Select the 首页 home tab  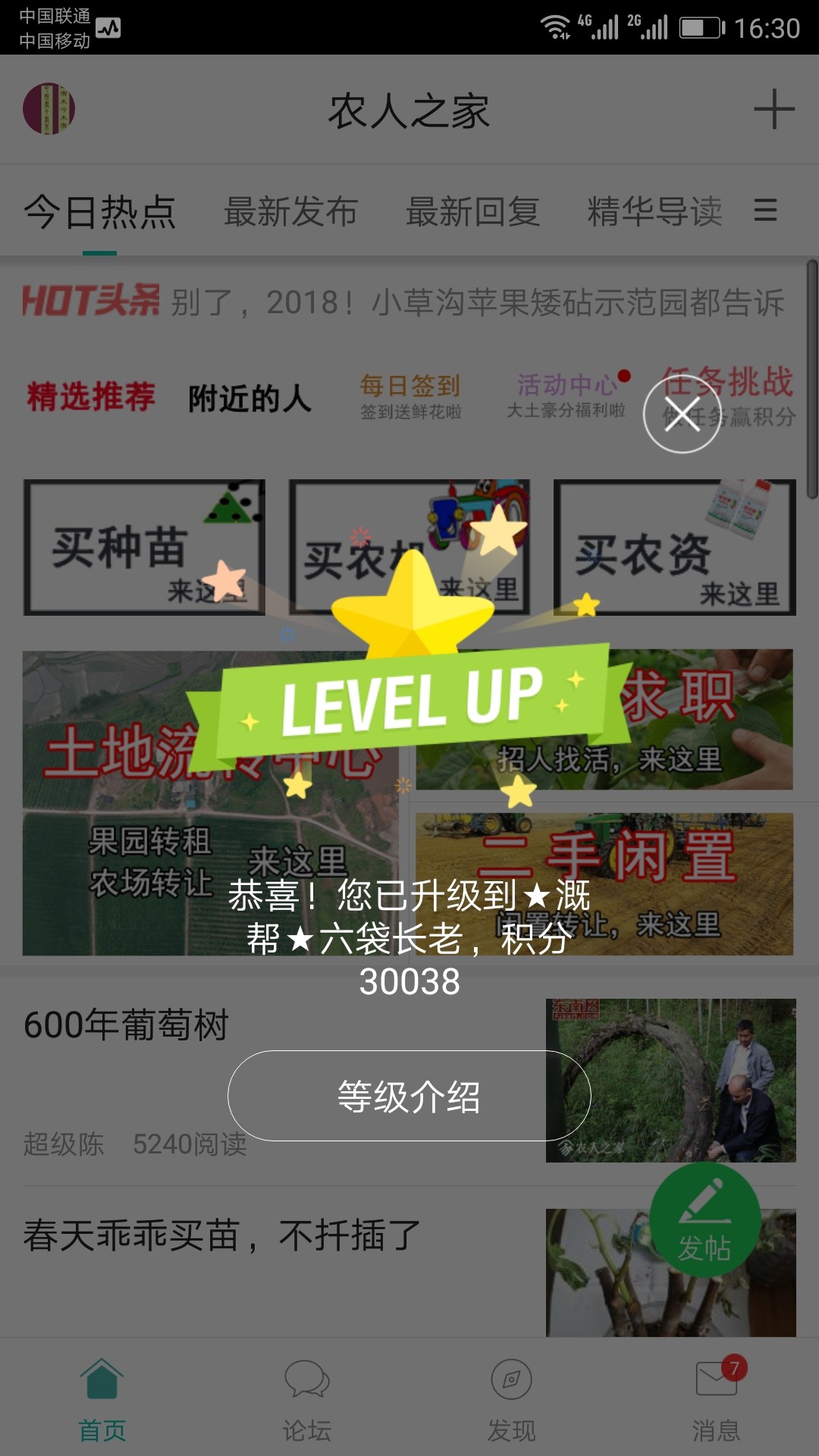point(102,1400)
